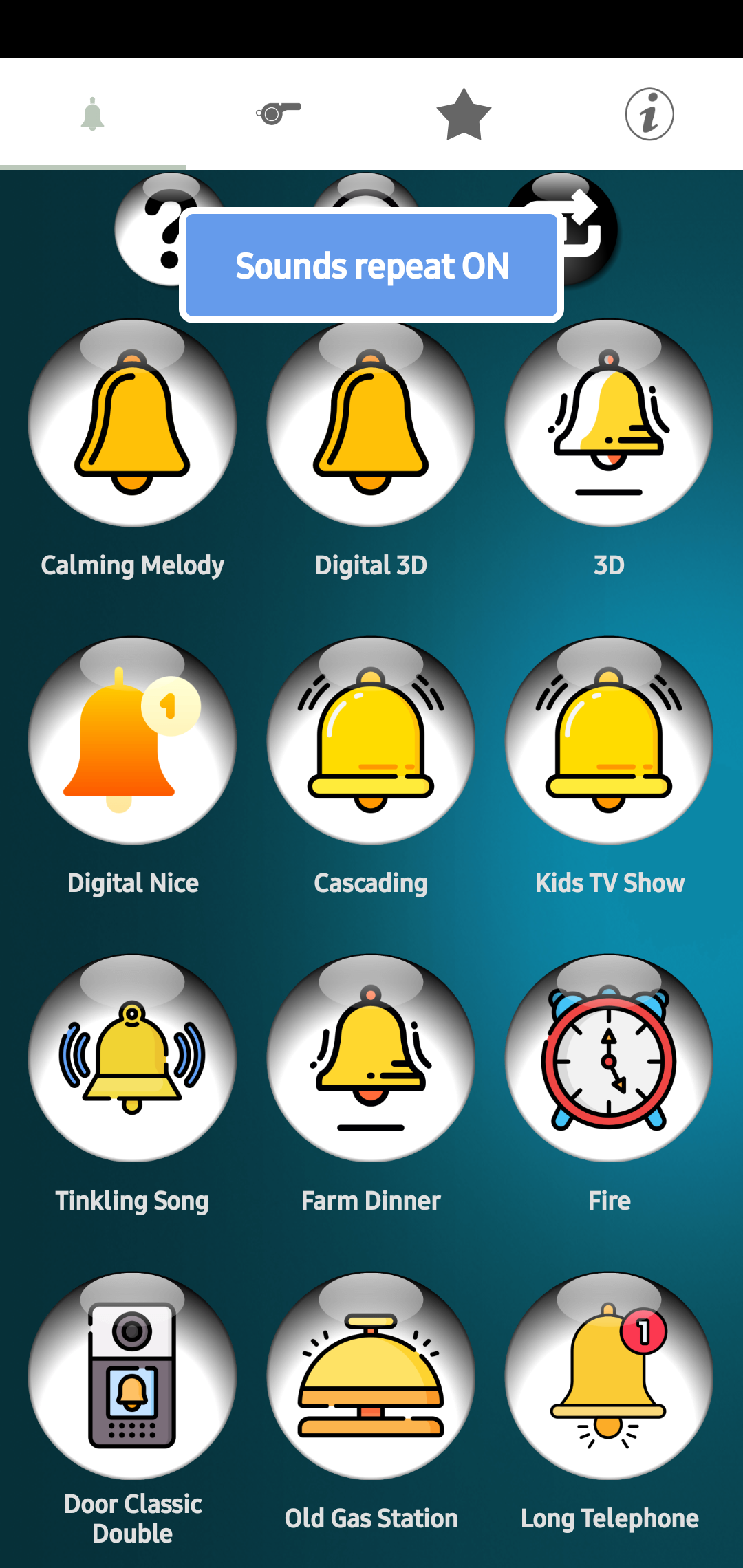Viewport: 743px width, 1568px height.
Task: Play the 3D bell sound
Action: pos(609,423)
